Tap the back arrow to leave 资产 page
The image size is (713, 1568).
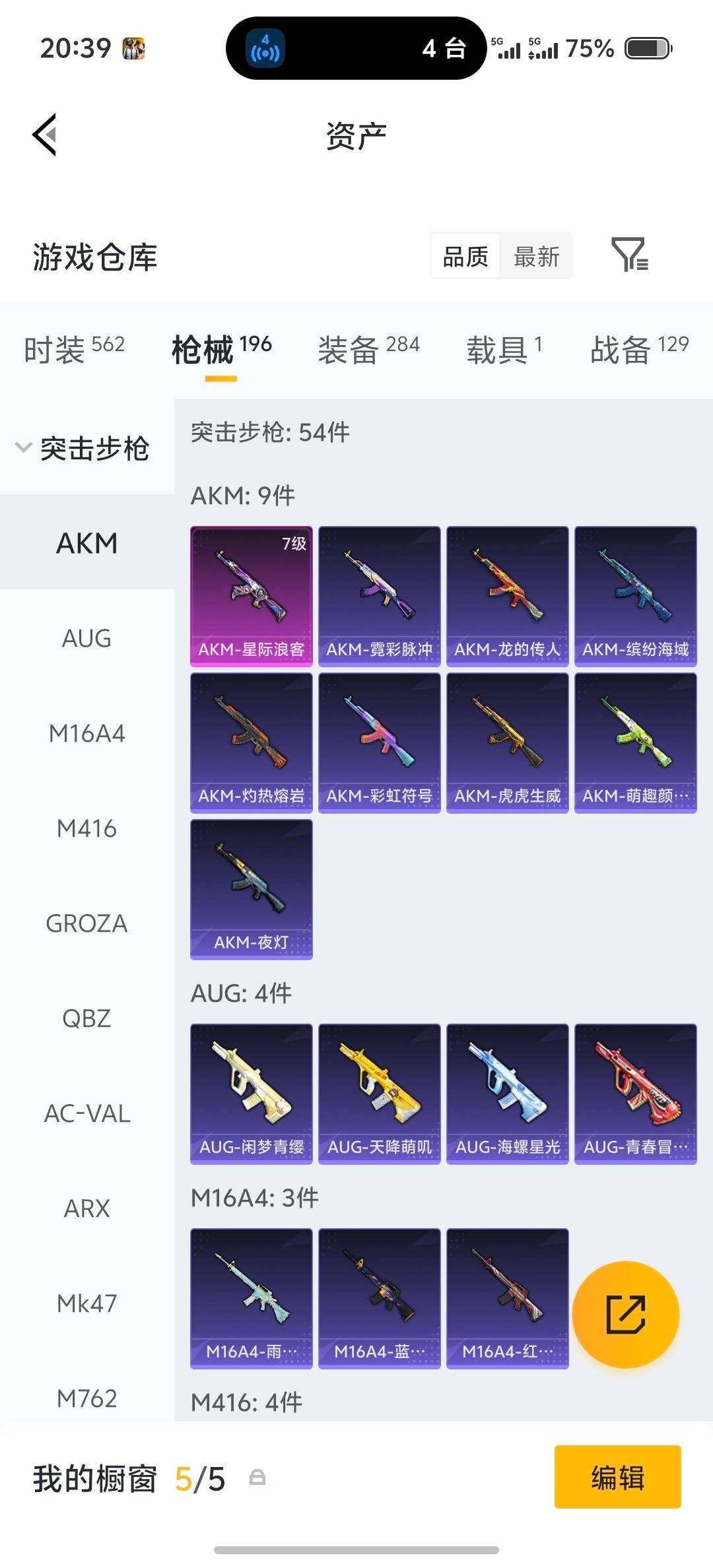(x=44, y=135)
